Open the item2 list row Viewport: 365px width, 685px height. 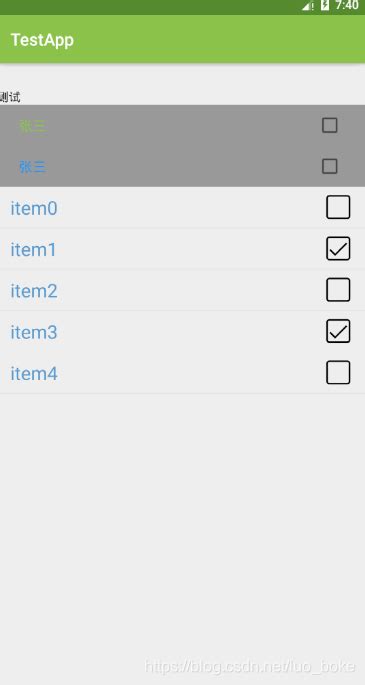coord(182,290)
